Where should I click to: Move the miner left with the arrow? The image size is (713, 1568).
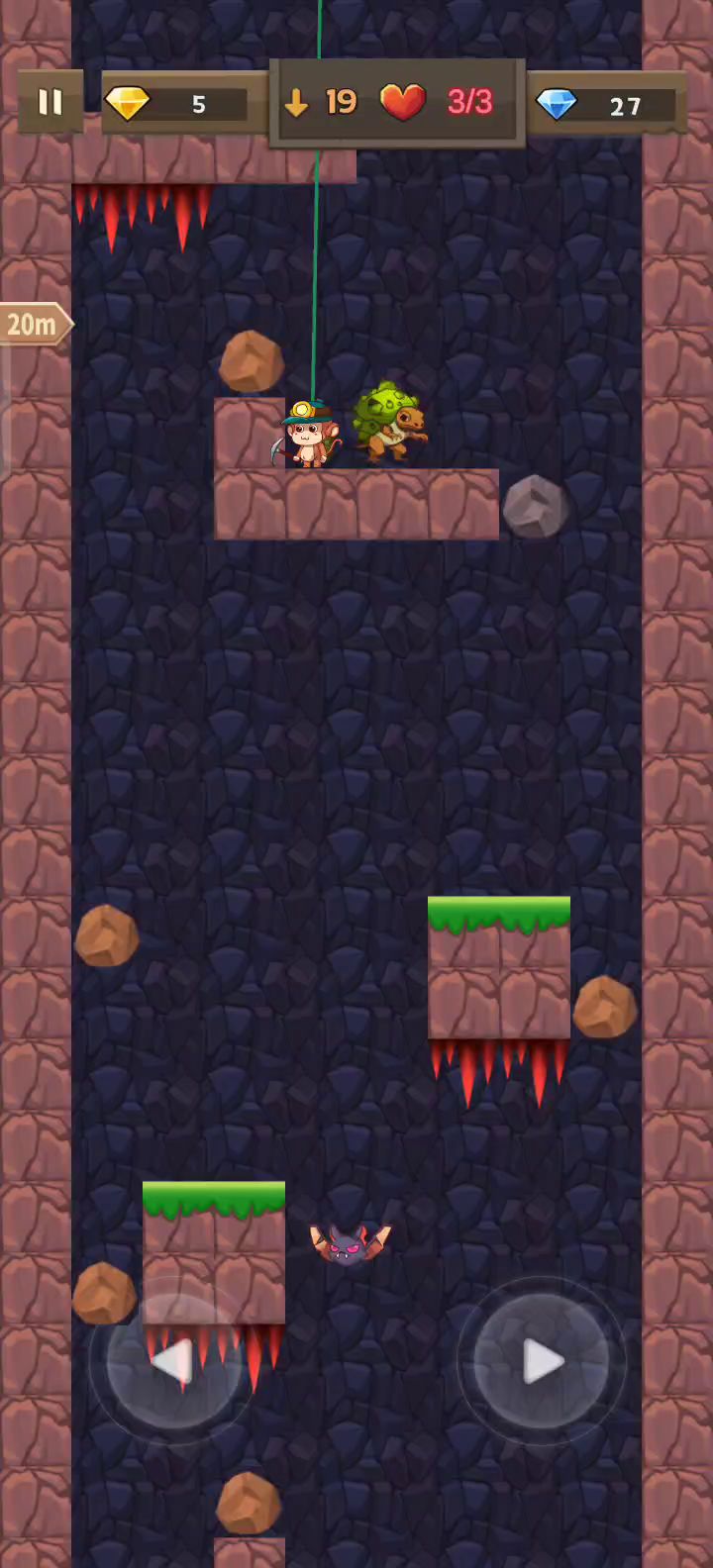coord(173,1362)
